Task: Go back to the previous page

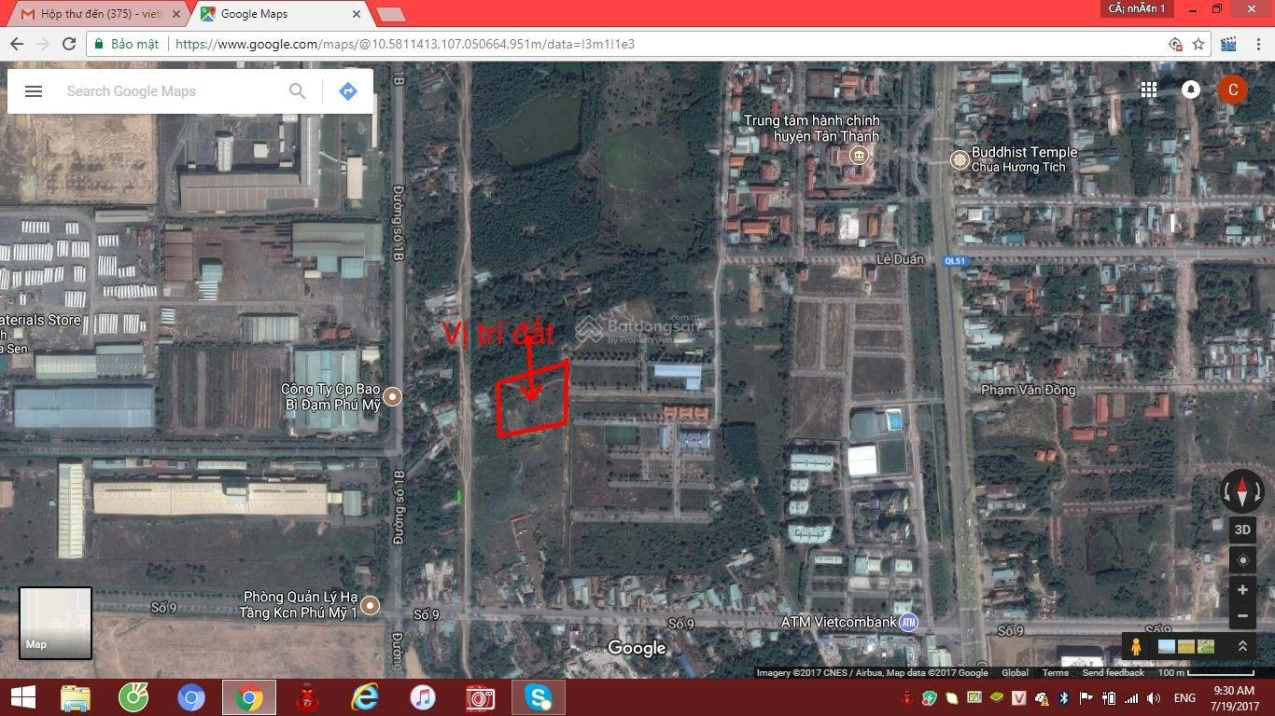Action: coord(17,44)
